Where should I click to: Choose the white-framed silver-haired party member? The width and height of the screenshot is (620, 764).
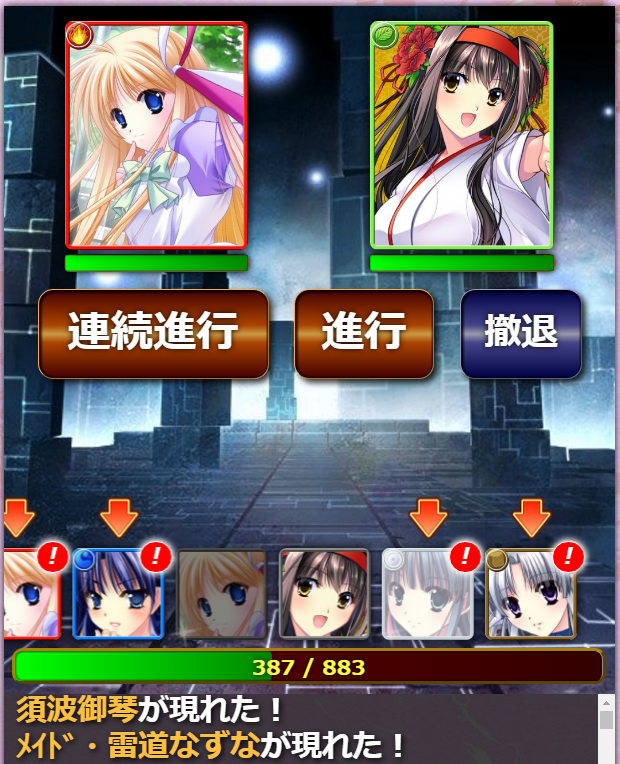(427, 594)
